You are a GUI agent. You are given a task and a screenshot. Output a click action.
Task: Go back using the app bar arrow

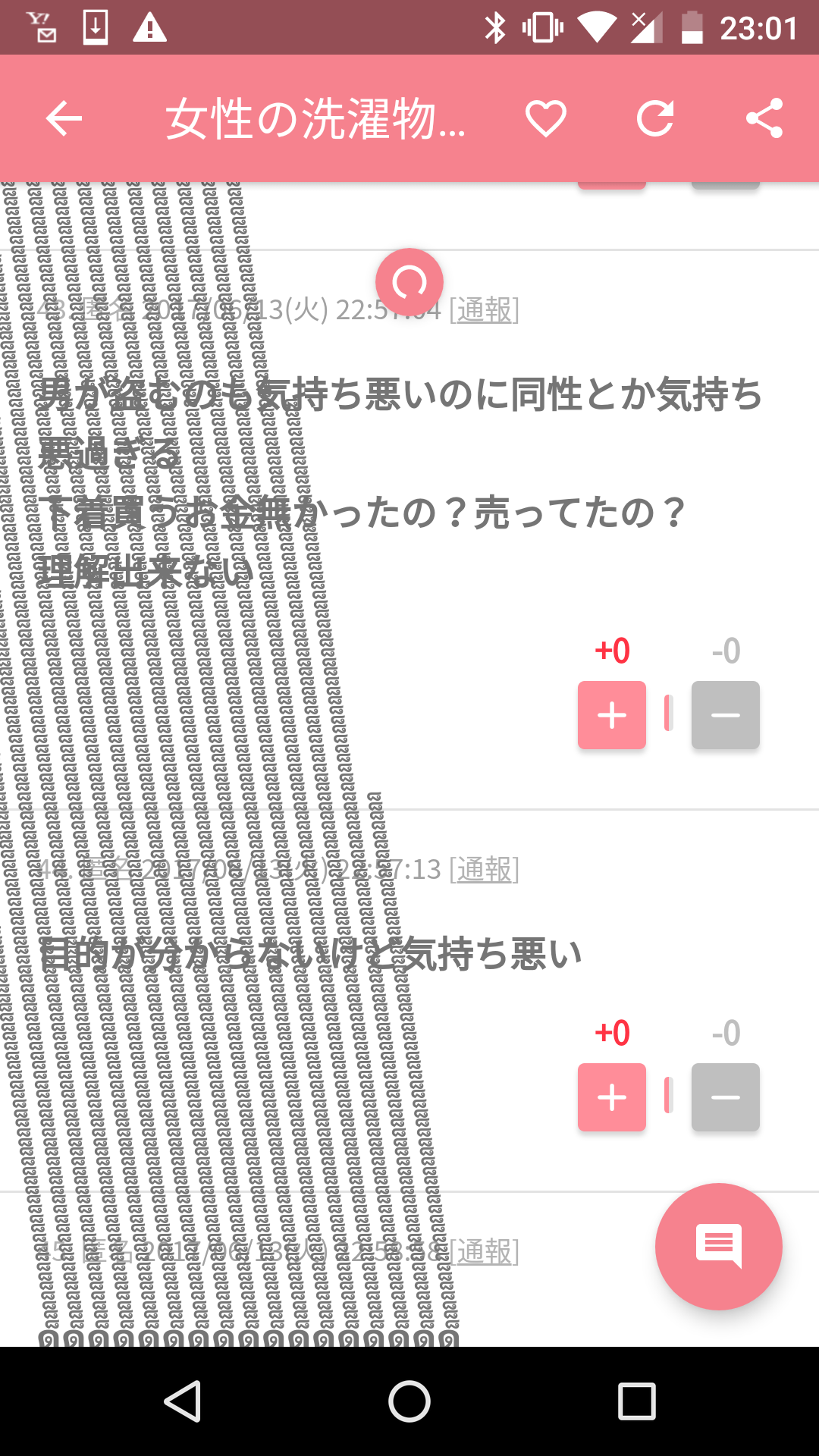(64, 118)
